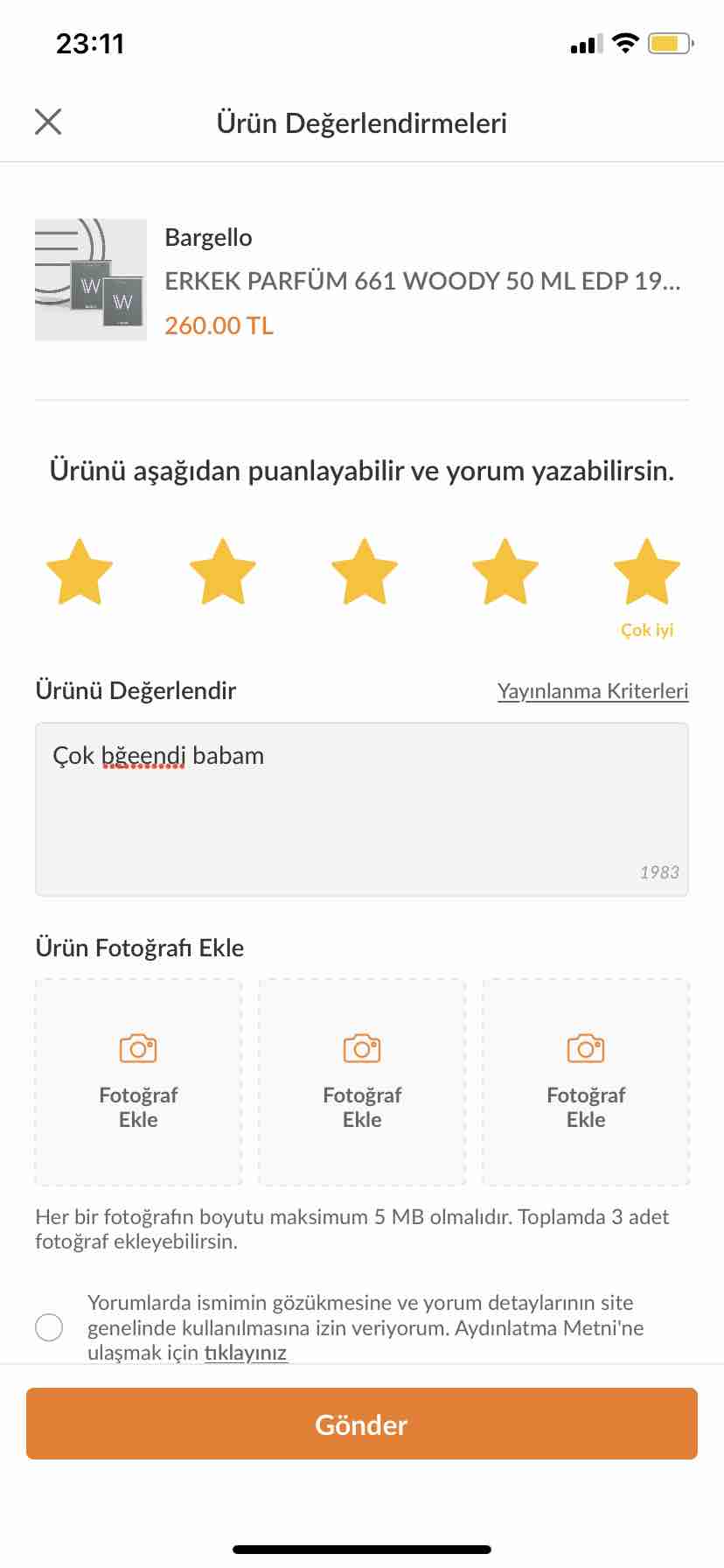Rate the product one star
724x1568 pixels.
tap(80, 571)
